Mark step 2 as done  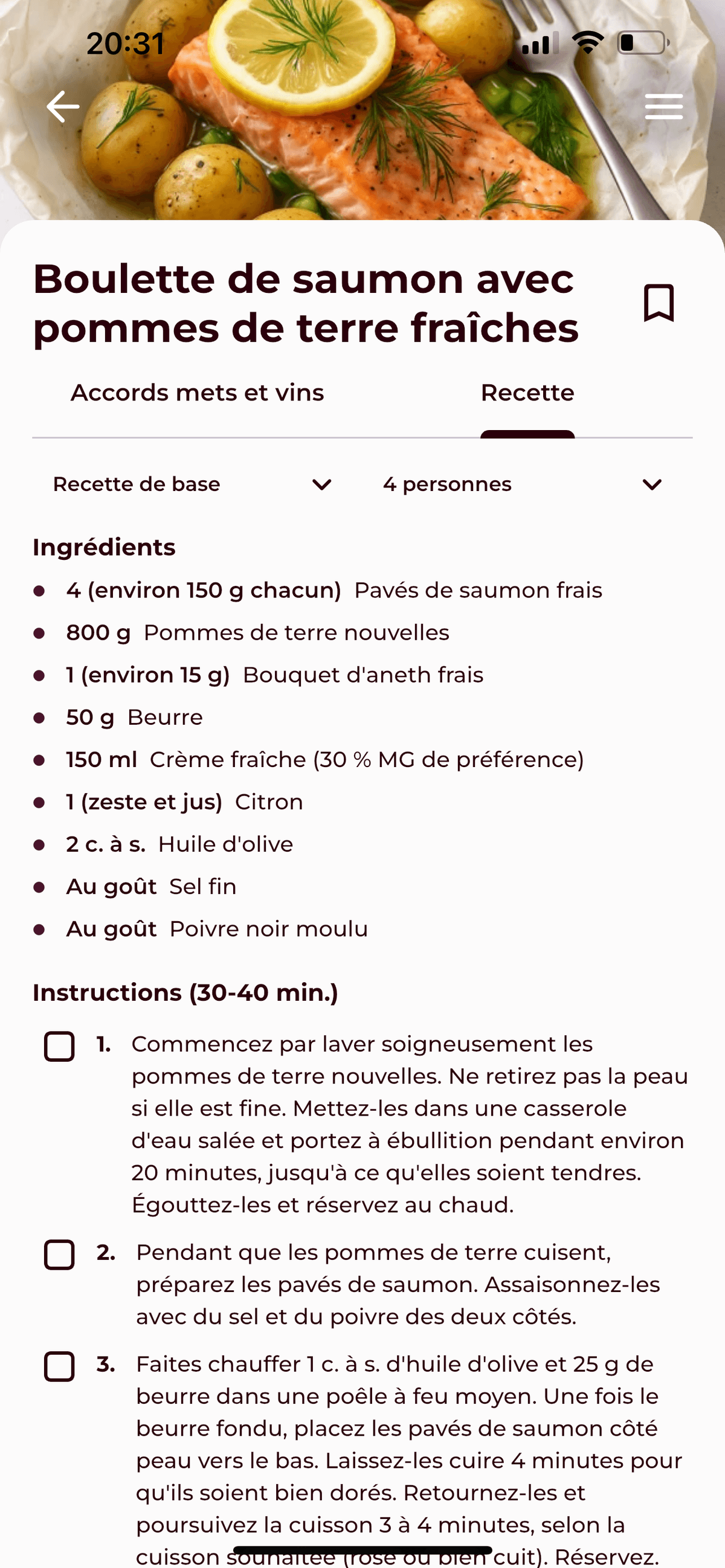coord(60,1255)
